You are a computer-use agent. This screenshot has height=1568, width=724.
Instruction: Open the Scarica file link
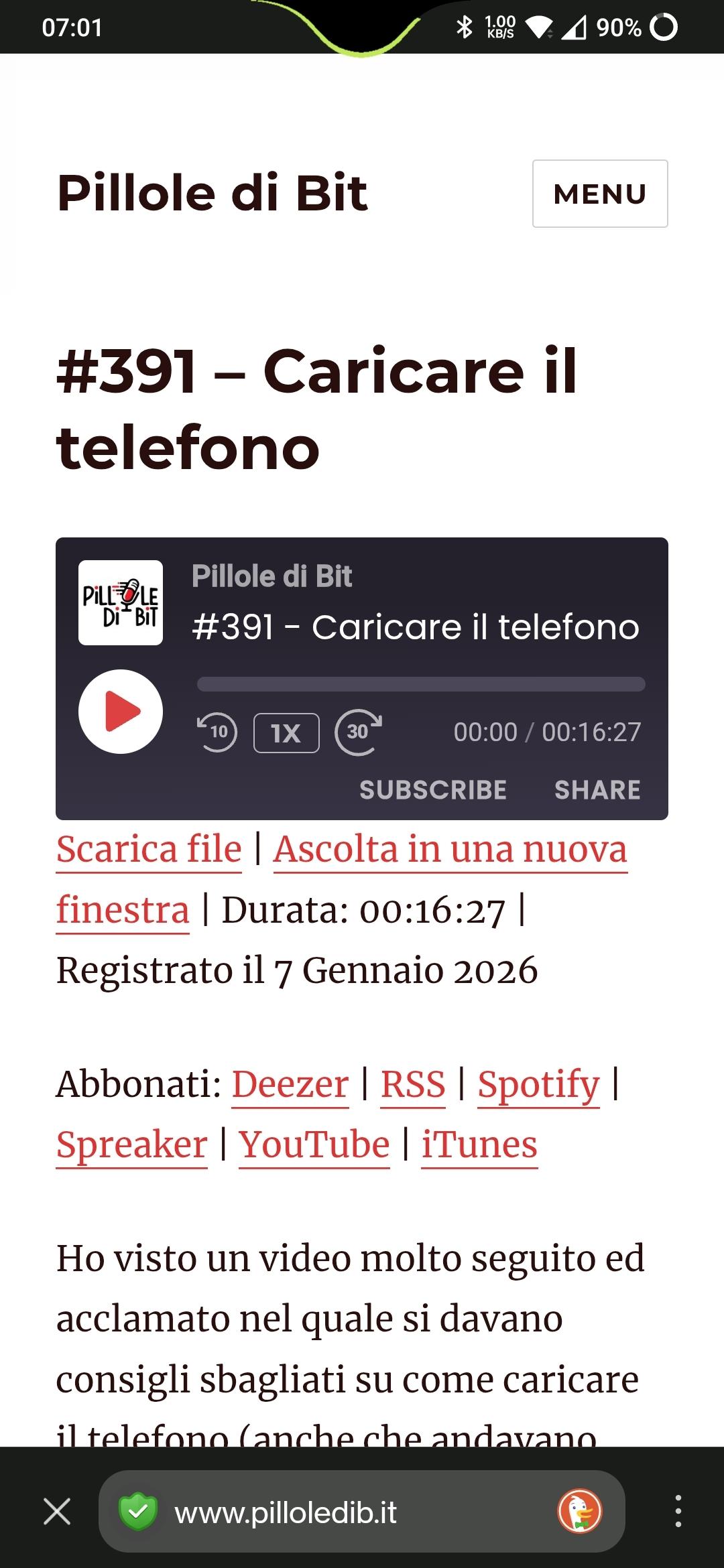[x=149, y=850]
